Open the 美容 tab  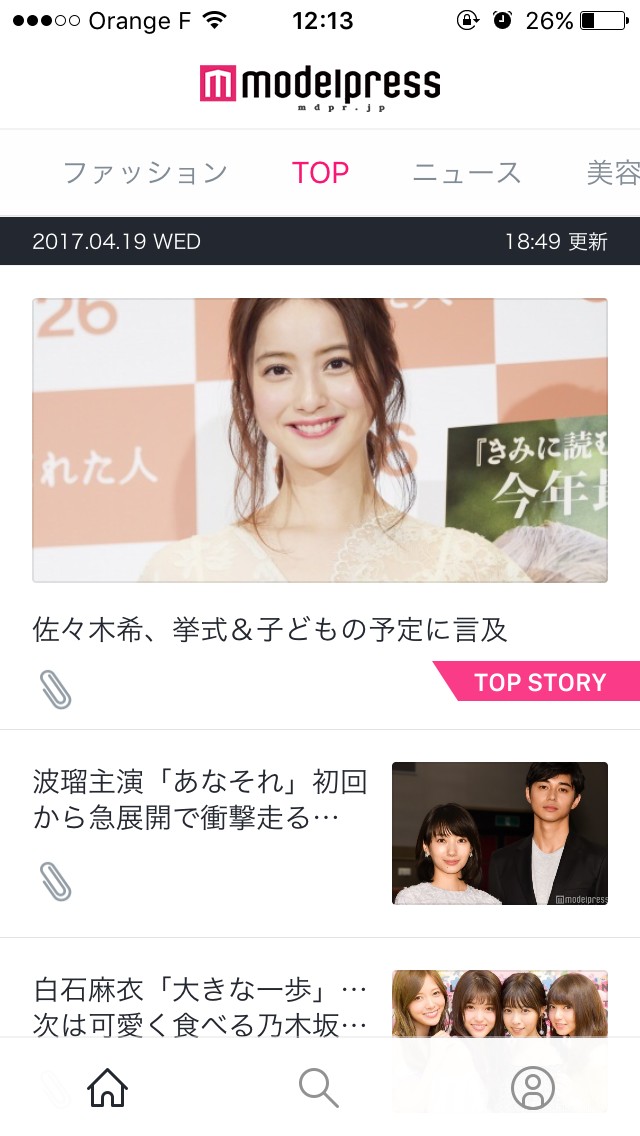coord(612,173)
